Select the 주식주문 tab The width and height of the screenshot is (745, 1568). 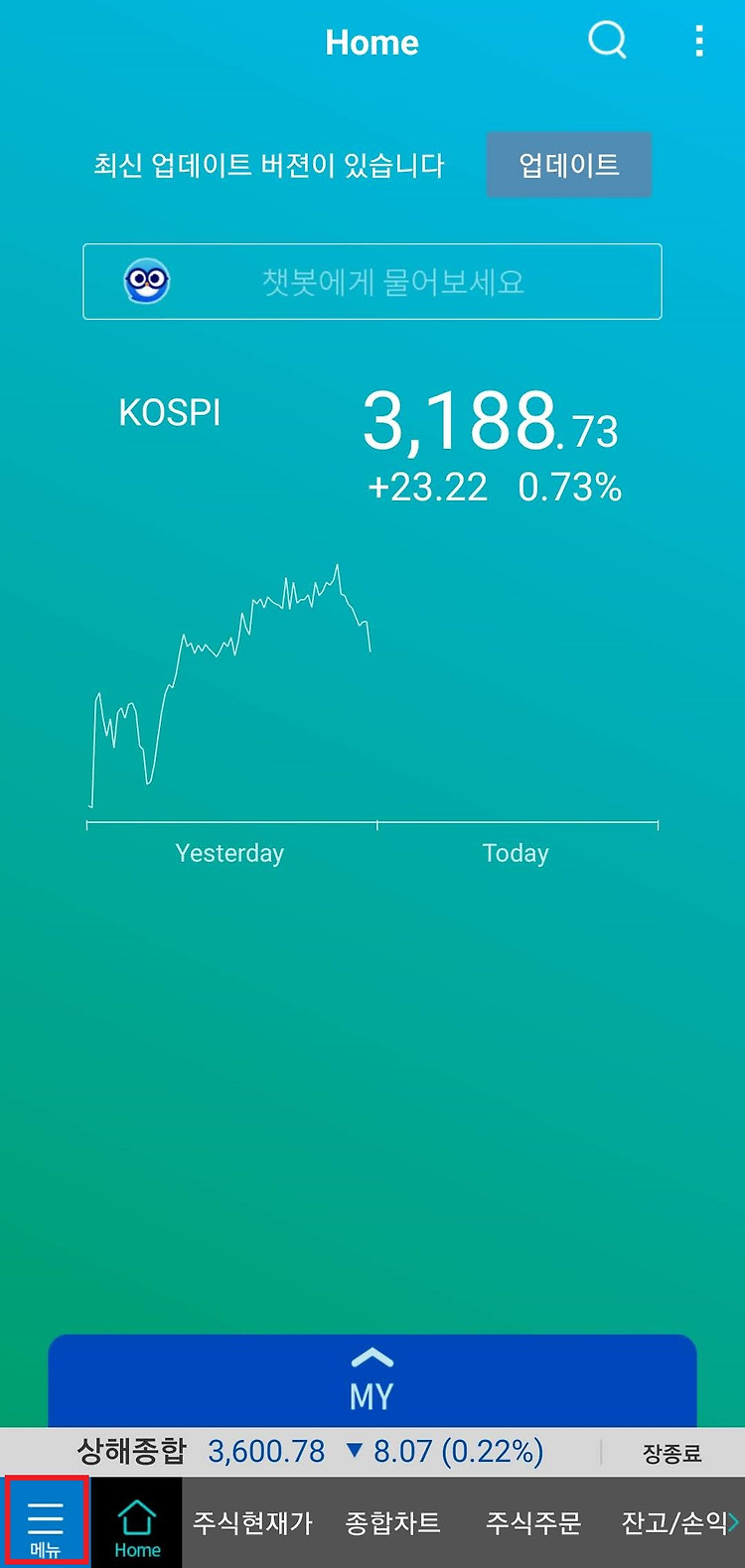[533, 1522]
